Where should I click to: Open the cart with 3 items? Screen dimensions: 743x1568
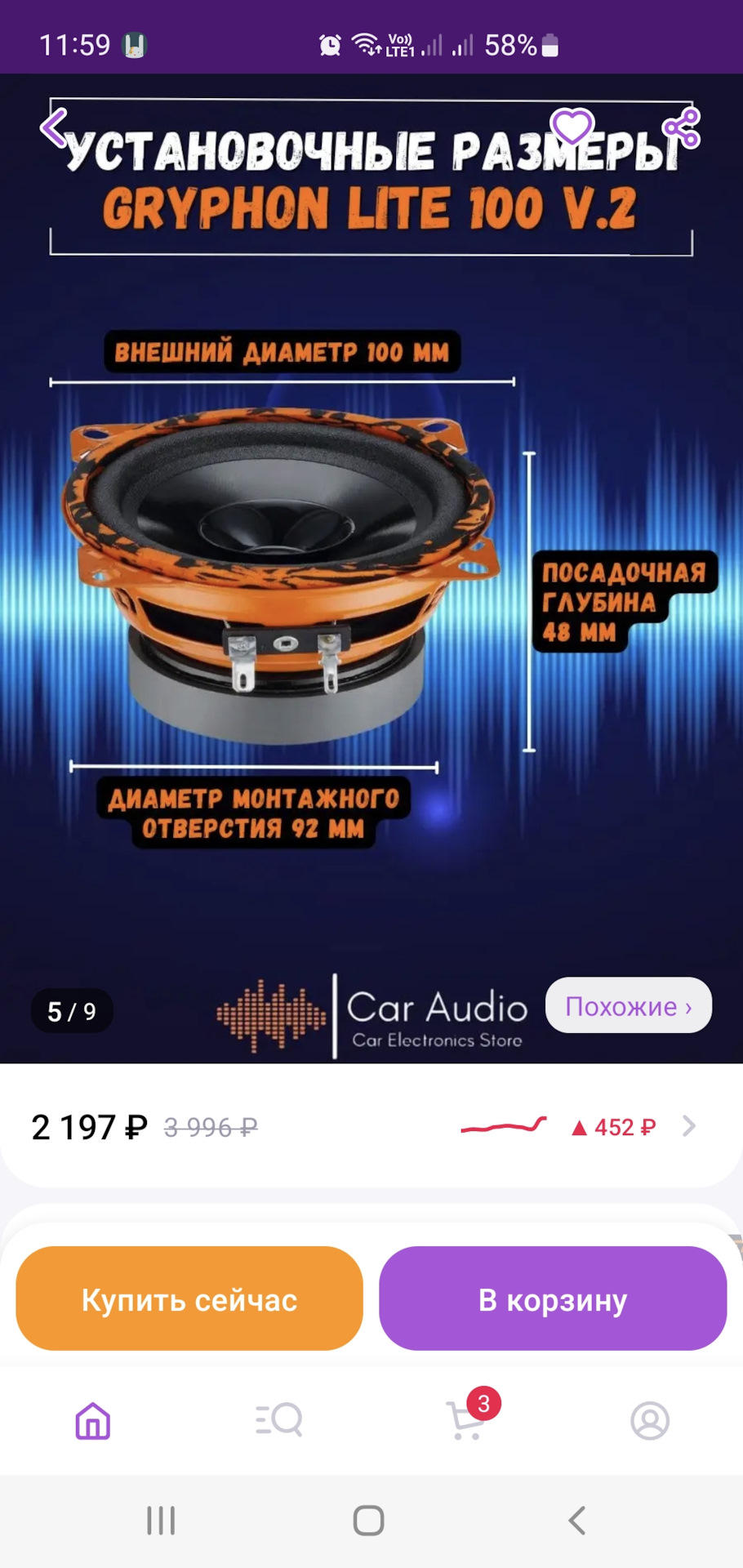(x=465, y=1421)
